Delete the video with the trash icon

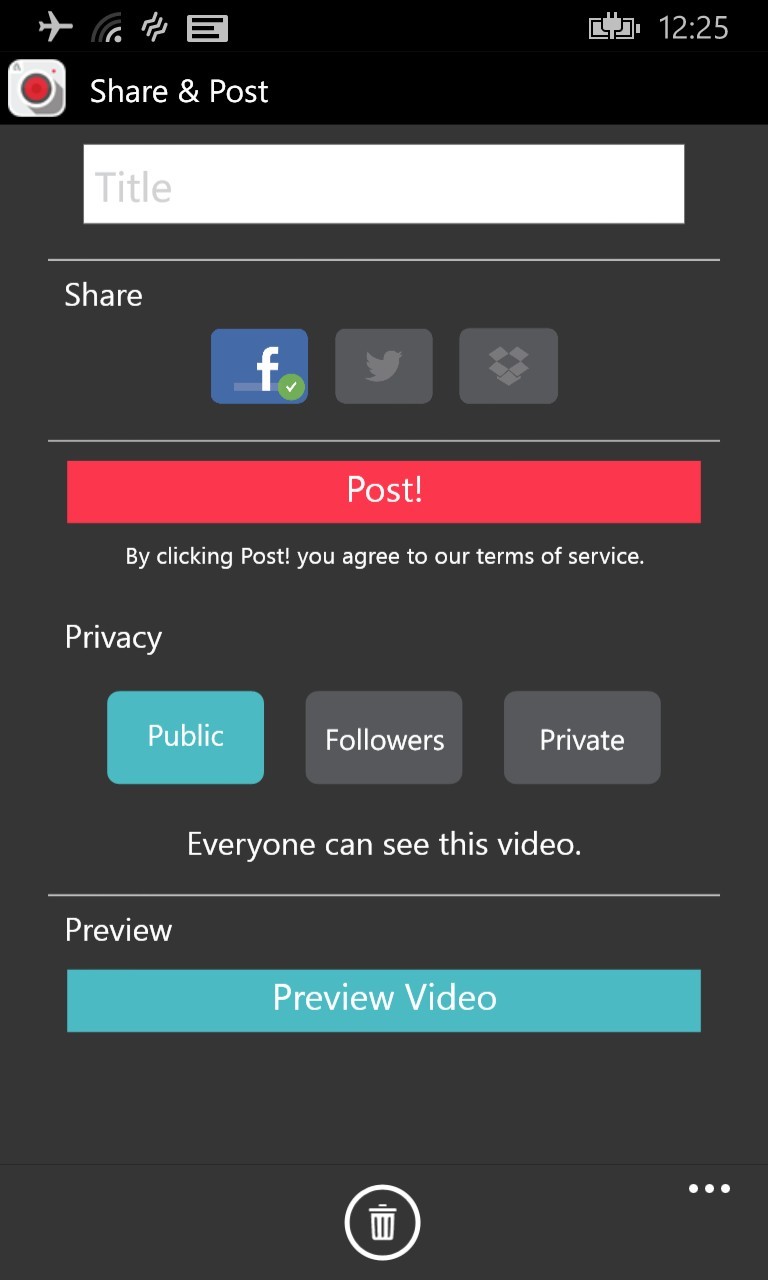383,1222
